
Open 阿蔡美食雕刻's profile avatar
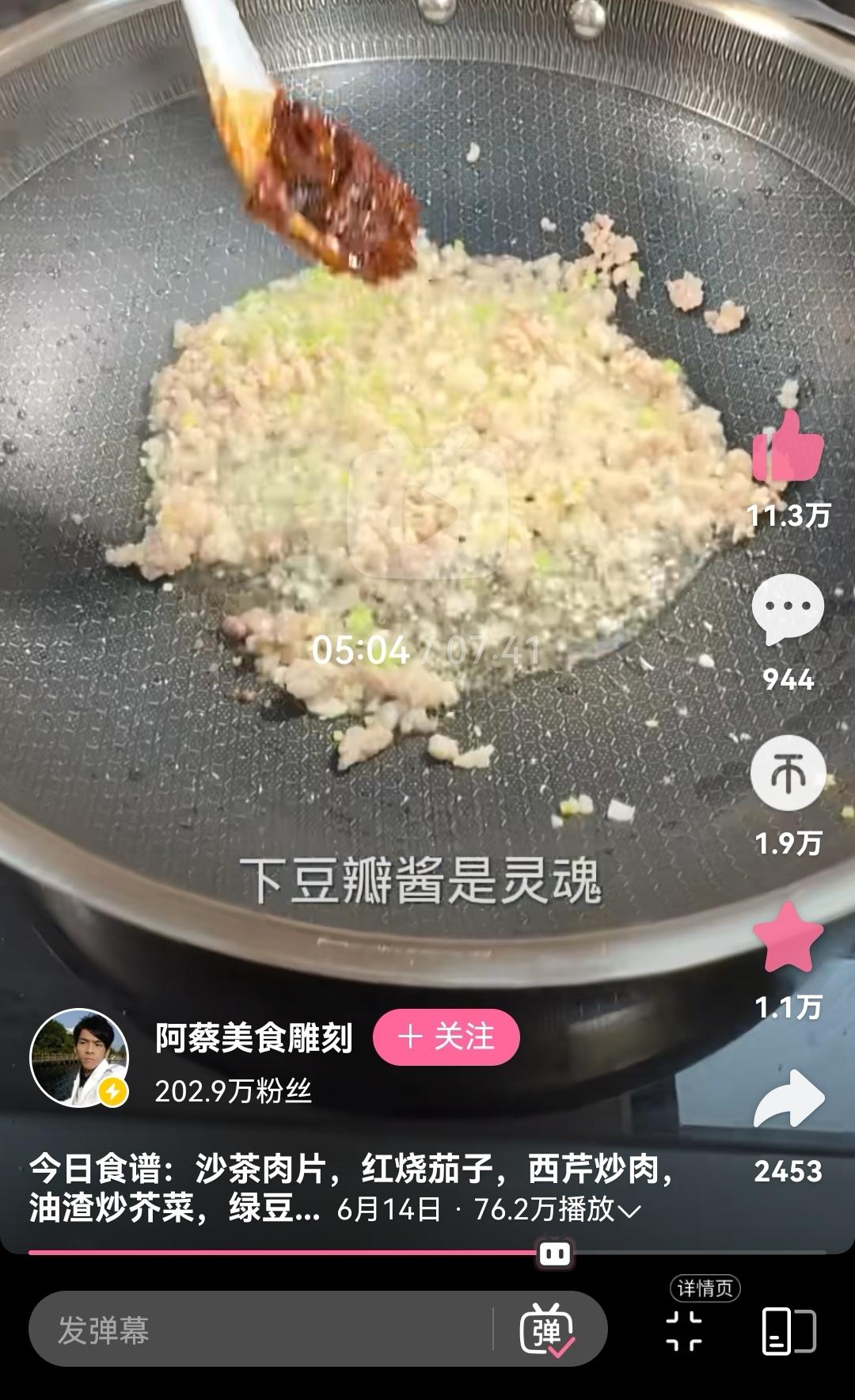(79, 1057)
